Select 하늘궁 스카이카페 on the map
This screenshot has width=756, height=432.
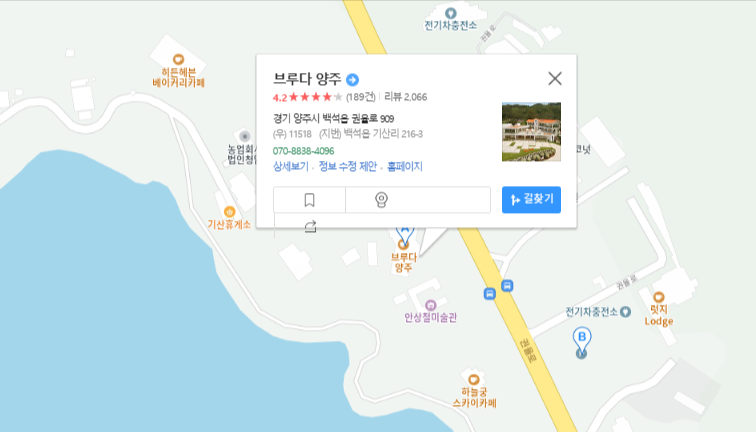tap(472, 379)
